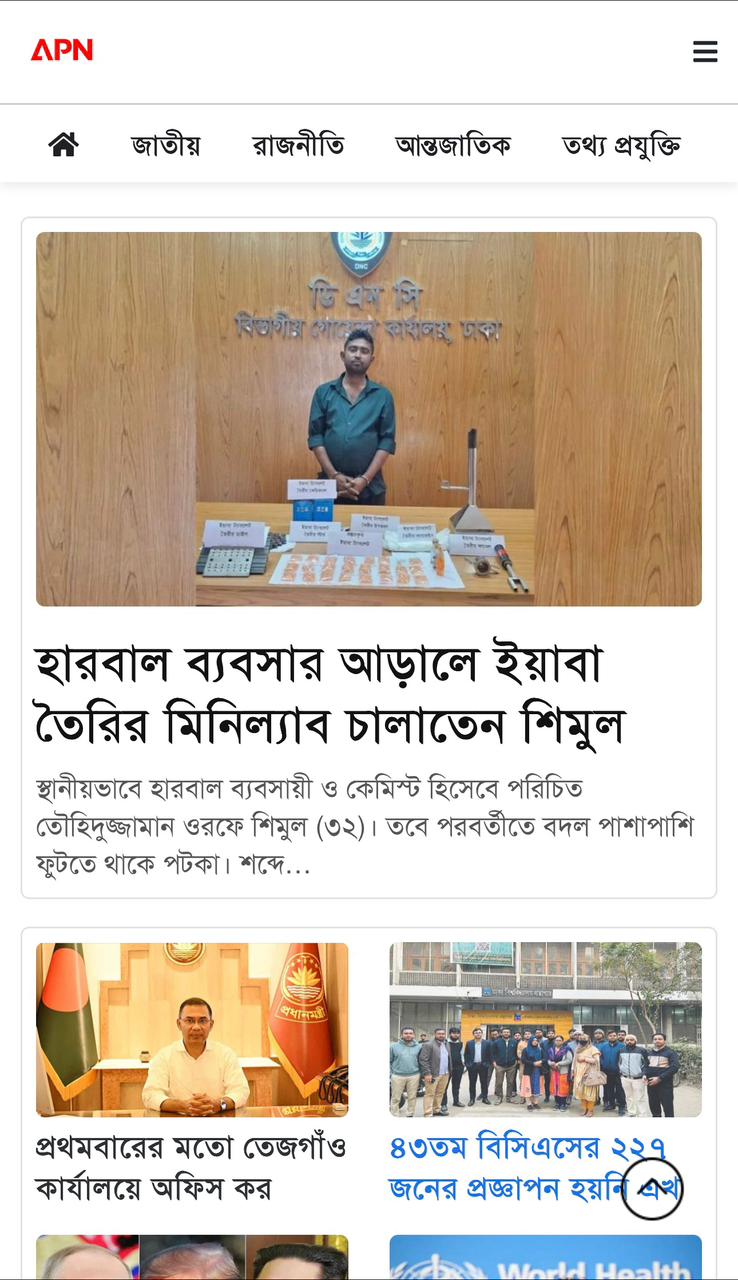Open group photo of ৪৩তম বিসিএস article

pos(545,1029)
